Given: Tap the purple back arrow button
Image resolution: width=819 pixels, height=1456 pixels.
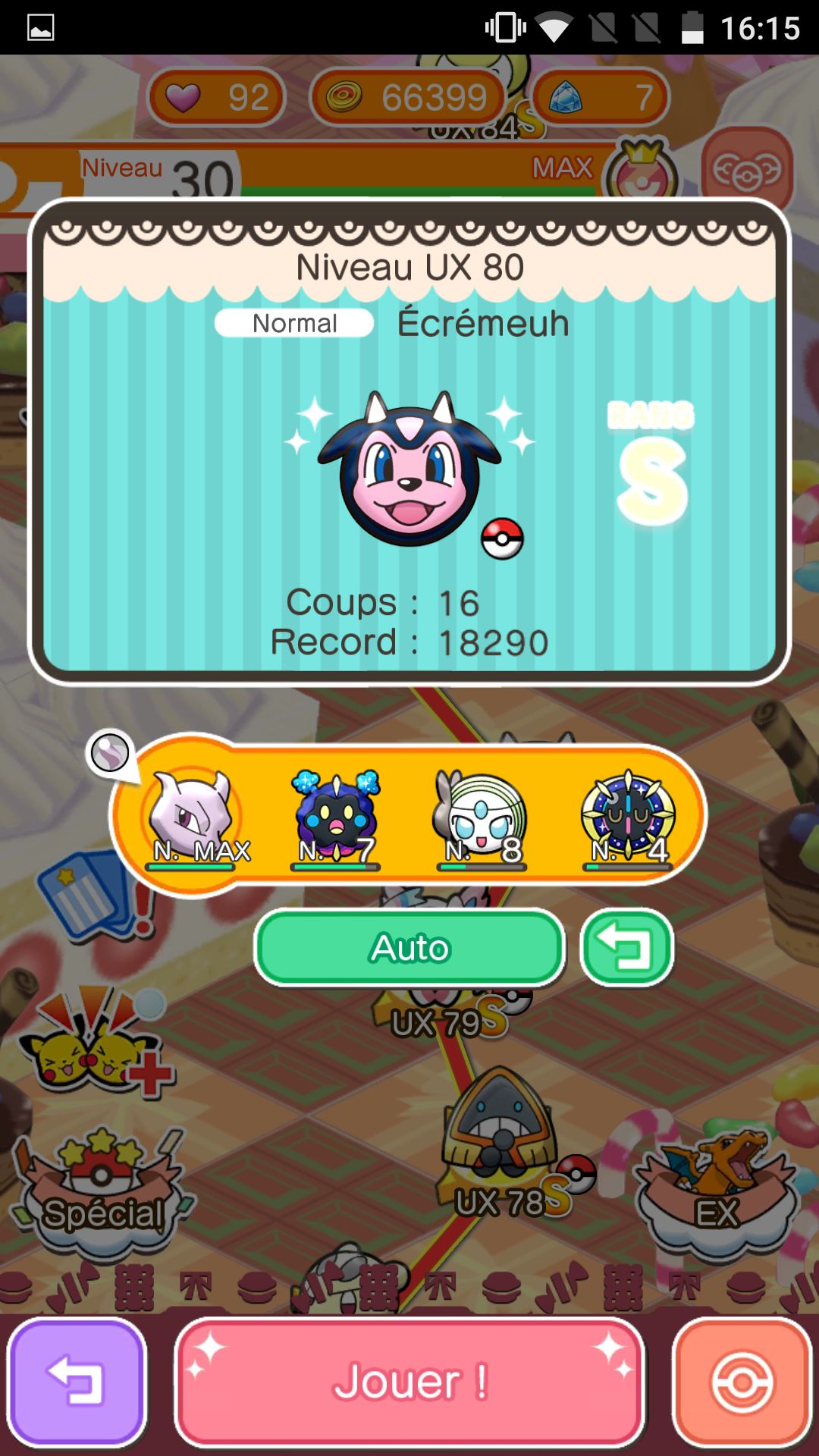Looking at the screenshot, I should coord(77,1382).
